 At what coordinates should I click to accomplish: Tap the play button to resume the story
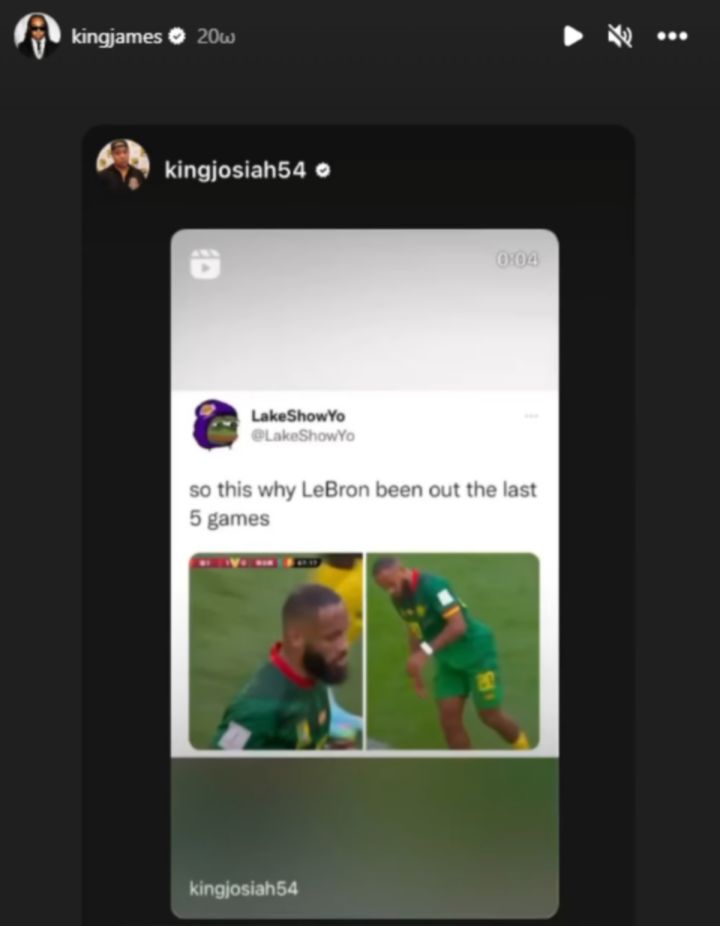tap(573, 36)
